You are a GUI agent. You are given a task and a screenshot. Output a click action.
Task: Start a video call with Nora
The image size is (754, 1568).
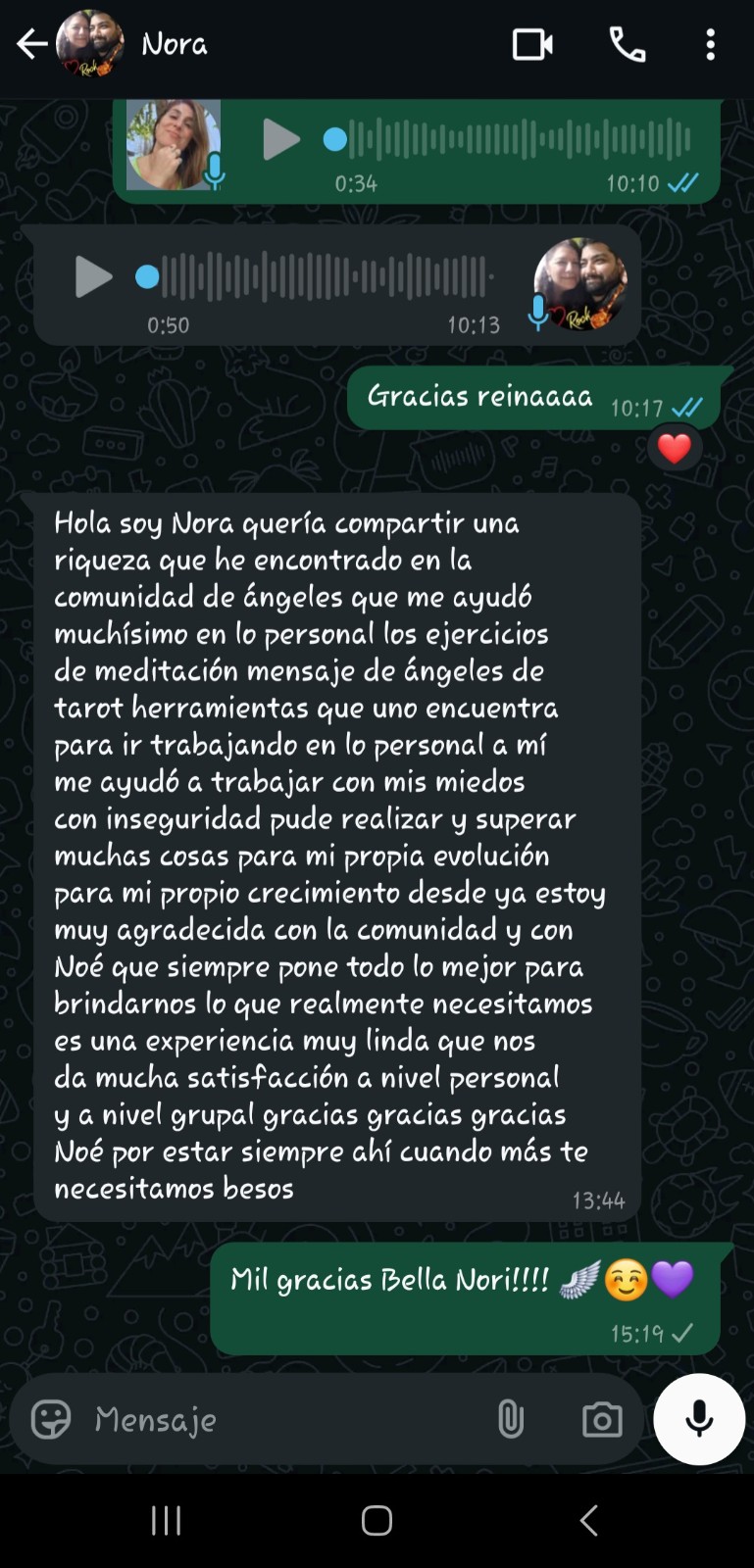click(x=532, y=44)
